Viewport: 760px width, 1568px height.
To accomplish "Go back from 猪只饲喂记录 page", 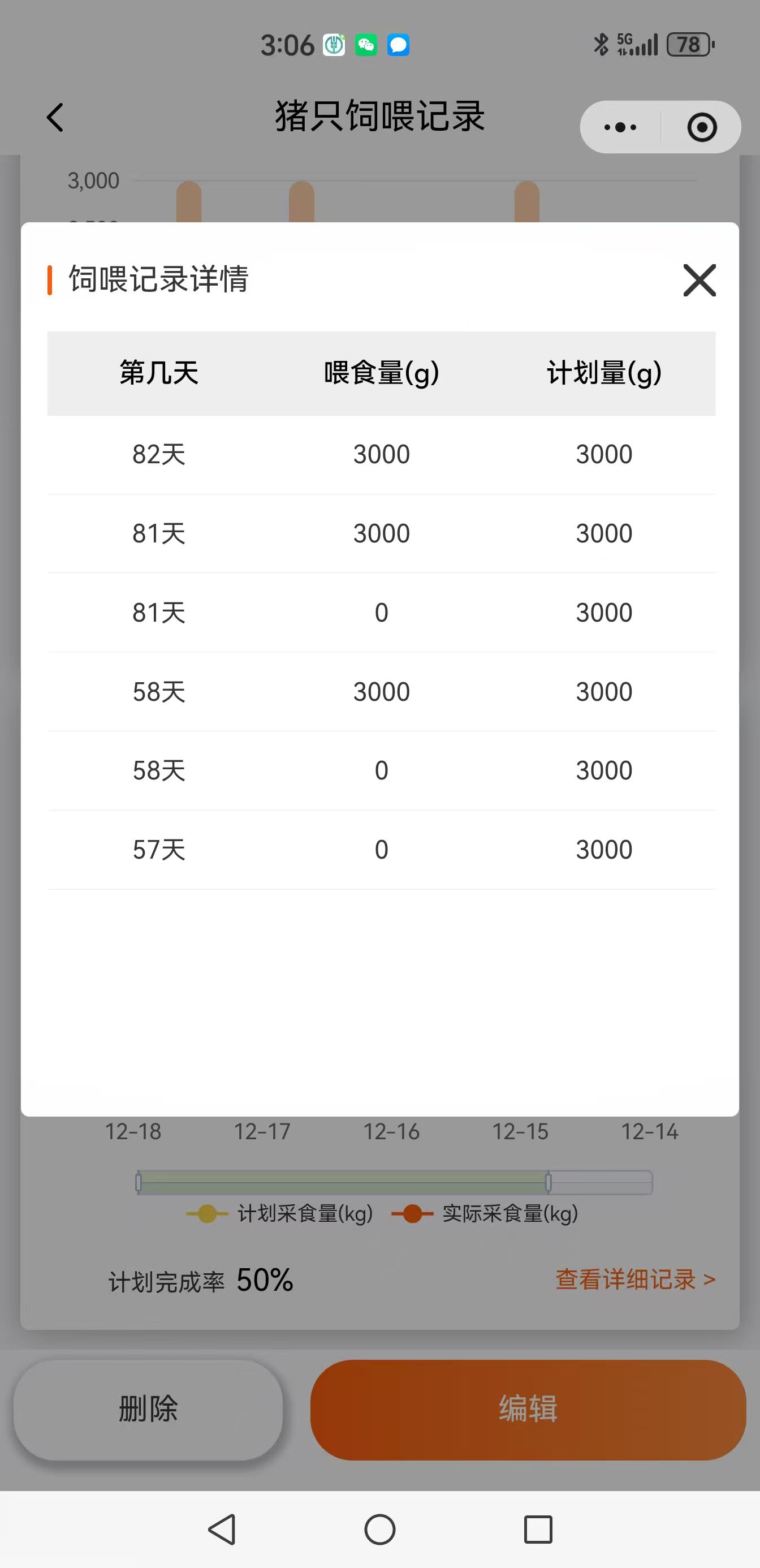I will point(55,118).
